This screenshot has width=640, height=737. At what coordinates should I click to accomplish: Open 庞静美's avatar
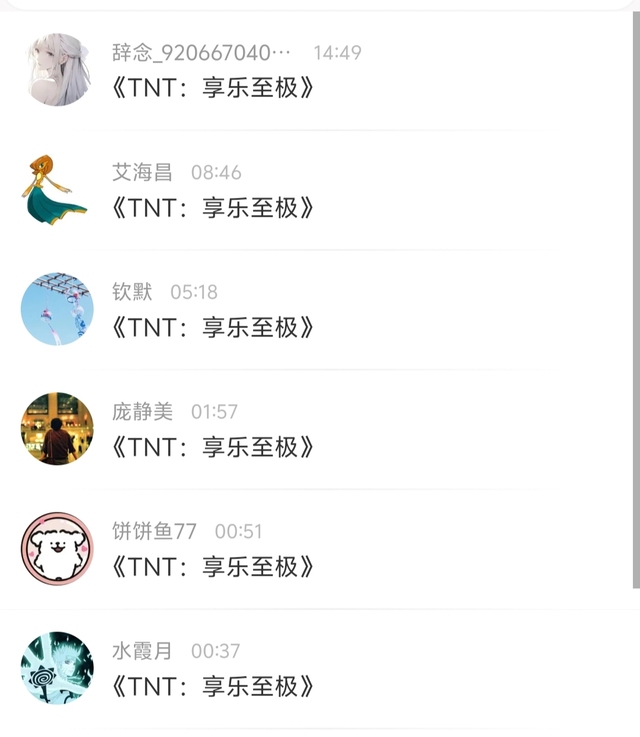pos(57,429)
